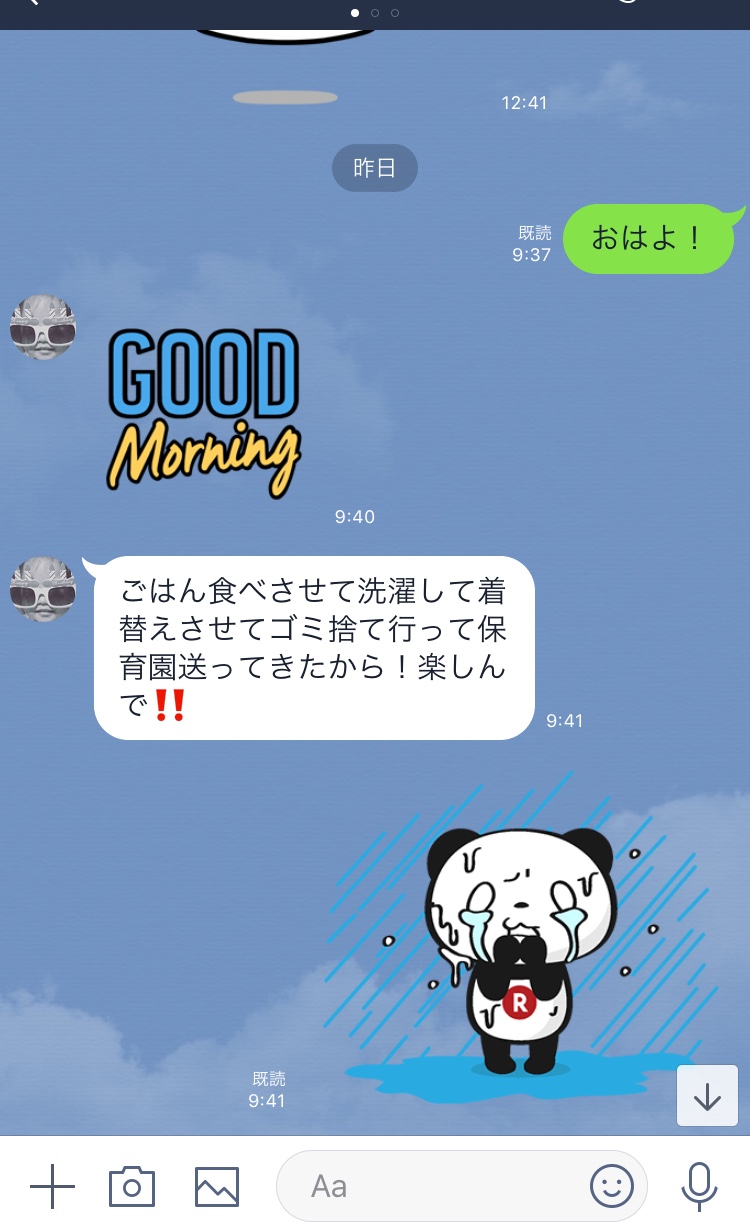The image size is (750, 1223).
Task: Open sender's profile avatar beside Good Morning sticker
Action: pos(43,327)
